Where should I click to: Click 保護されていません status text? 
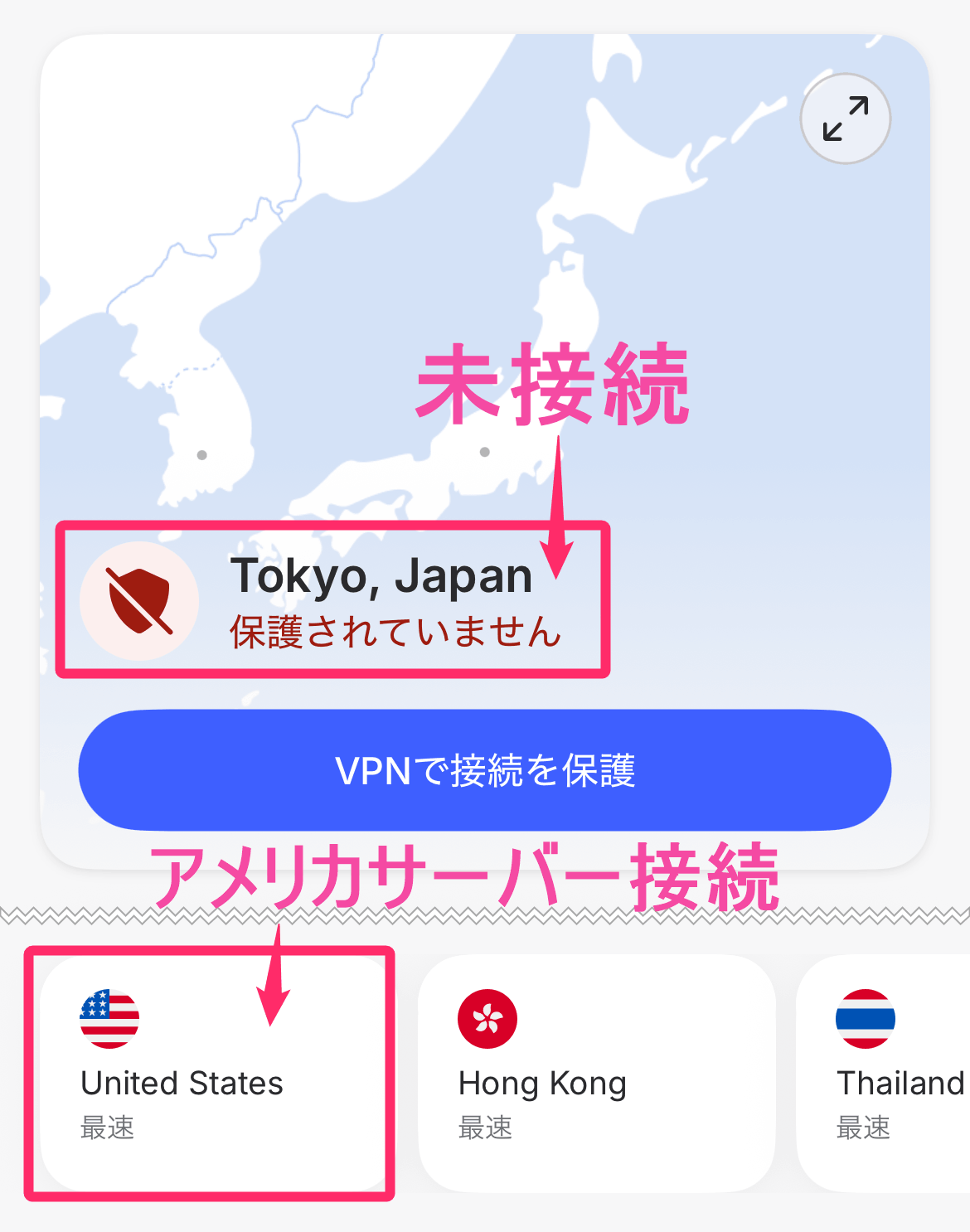[394, 631]
